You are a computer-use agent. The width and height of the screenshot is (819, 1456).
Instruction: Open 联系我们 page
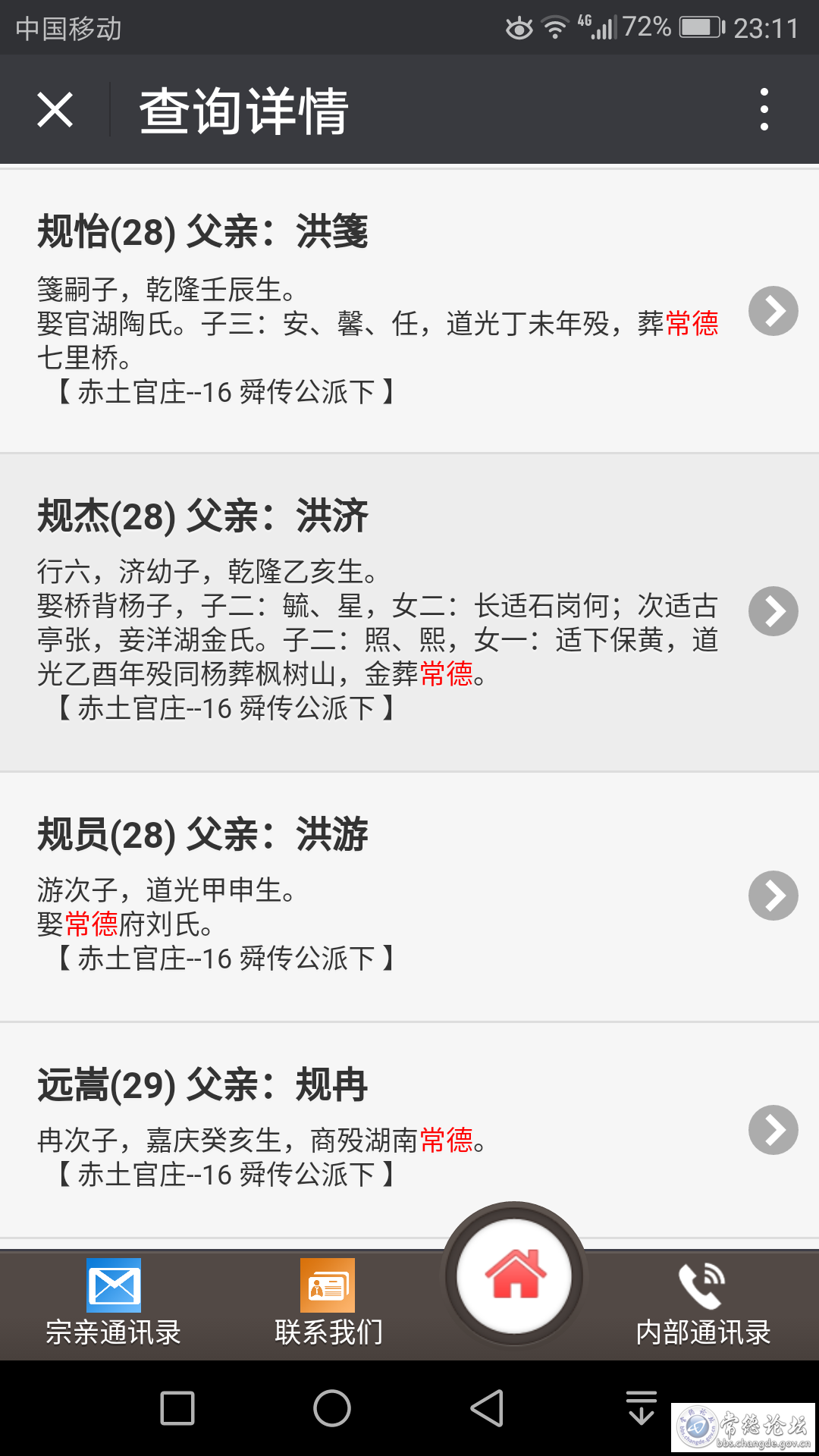coord(328,1304)
